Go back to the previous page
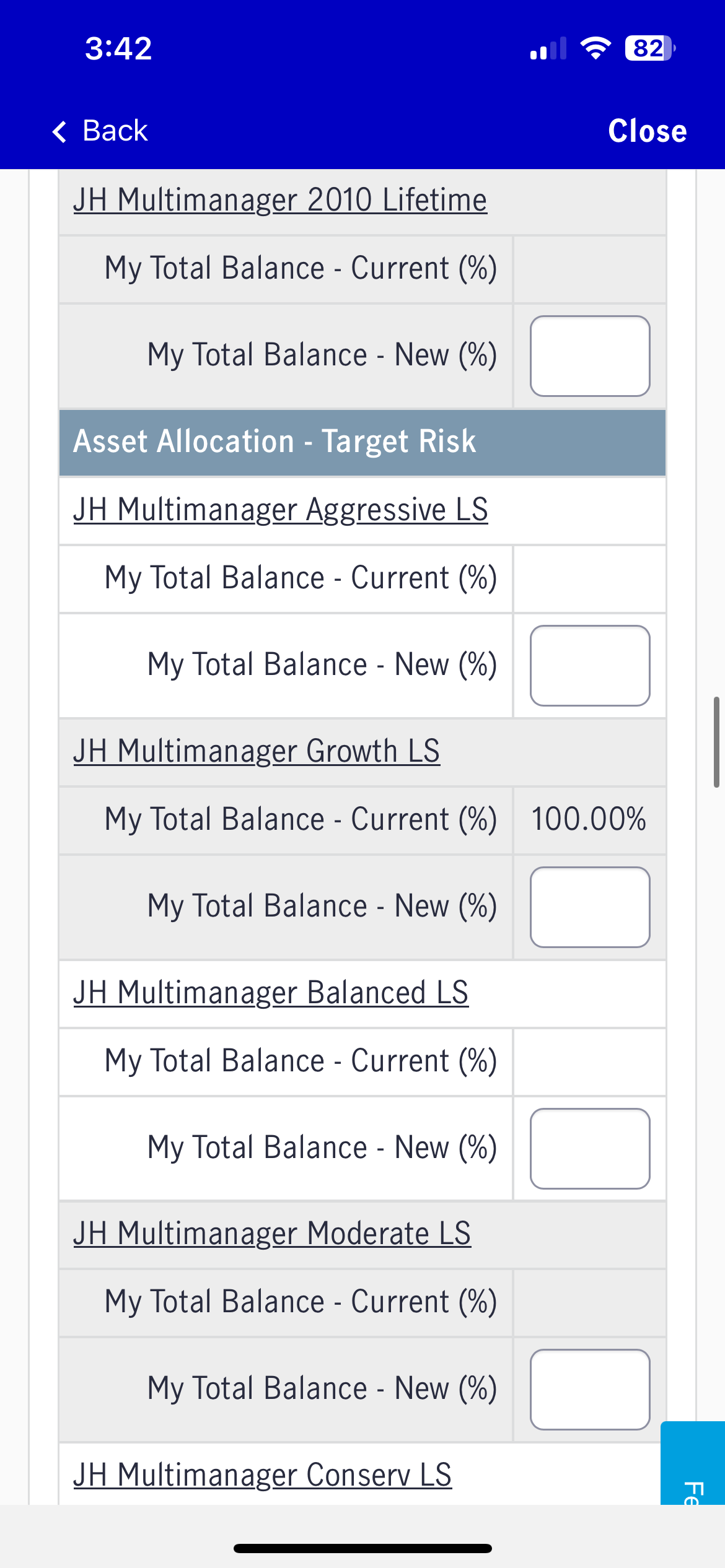 pos(99,131)
